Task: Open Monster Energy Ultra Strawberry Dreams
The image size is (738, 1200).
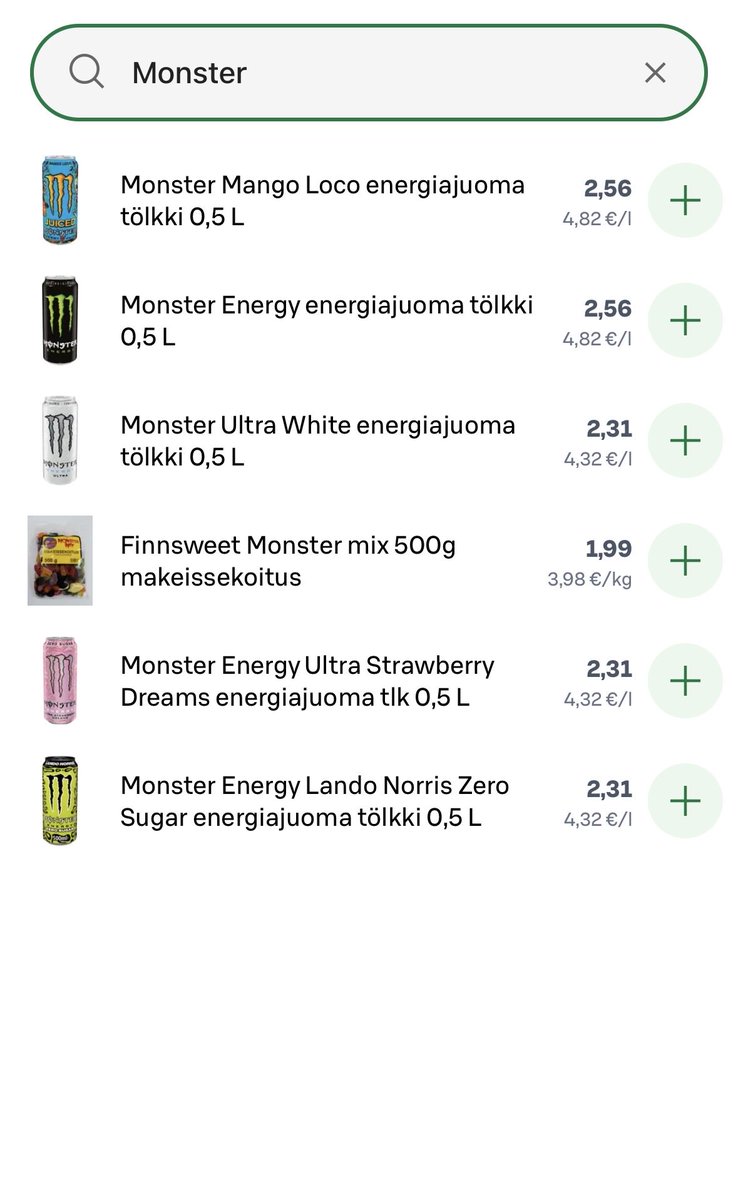Action: pyautogui.click(x=307, y=681)
